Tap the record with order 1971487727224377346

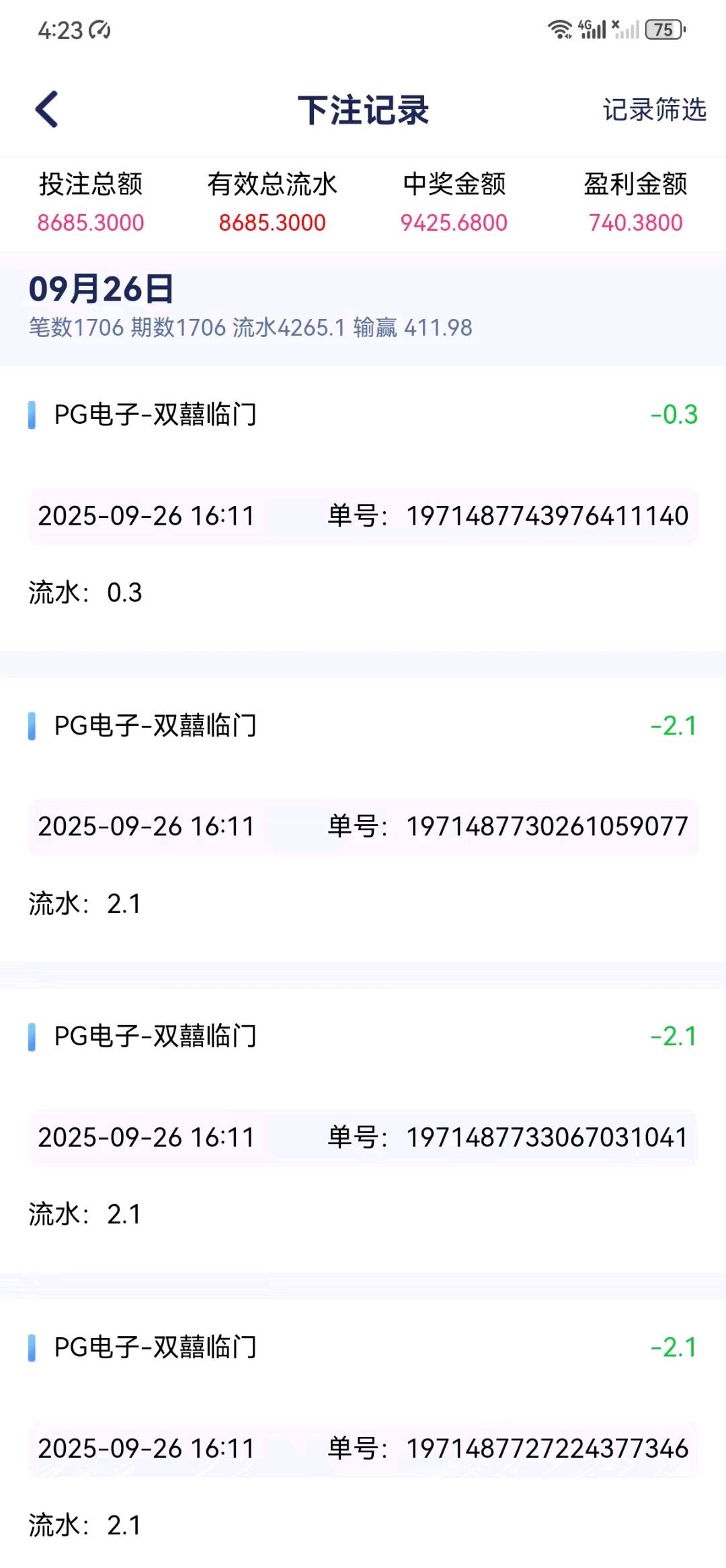(363, 1448)
